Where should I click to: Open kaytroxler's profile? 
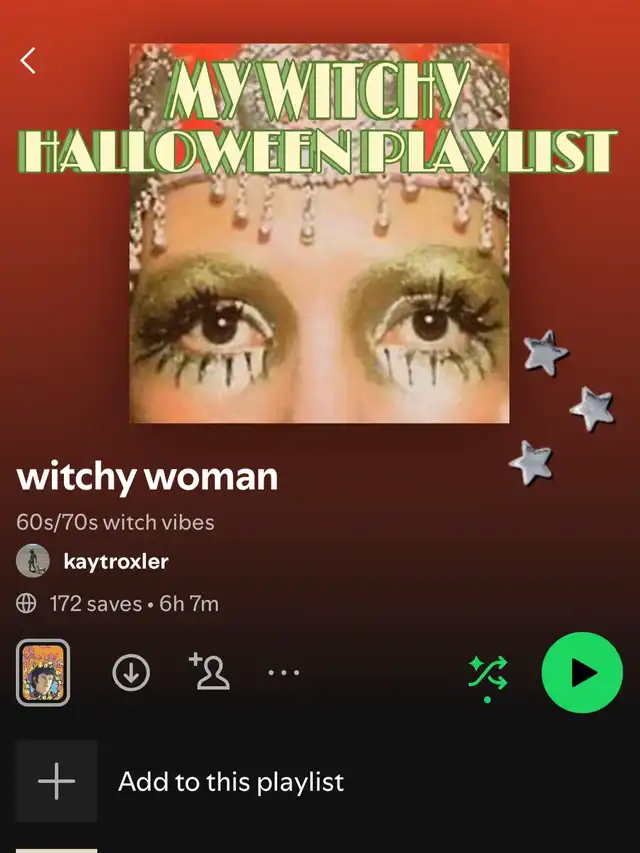[x=115, y=562]
